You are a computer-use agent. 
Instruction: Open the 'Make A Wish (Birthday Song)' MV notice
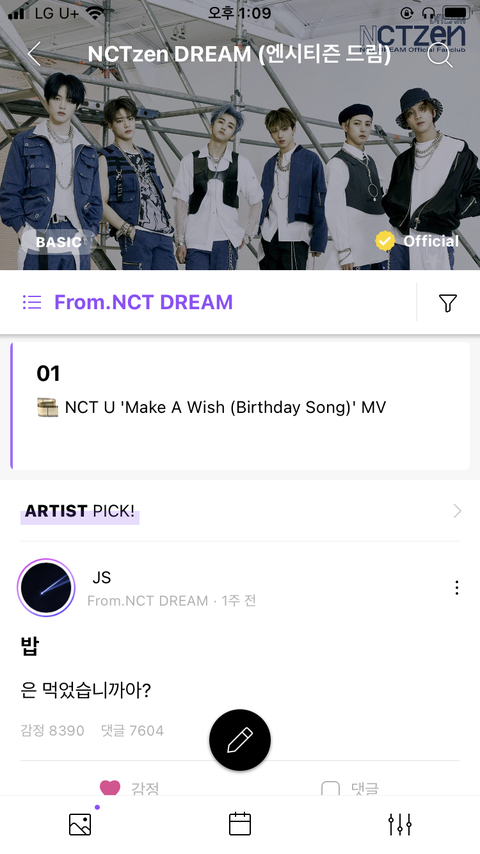[x=240, y=406]
